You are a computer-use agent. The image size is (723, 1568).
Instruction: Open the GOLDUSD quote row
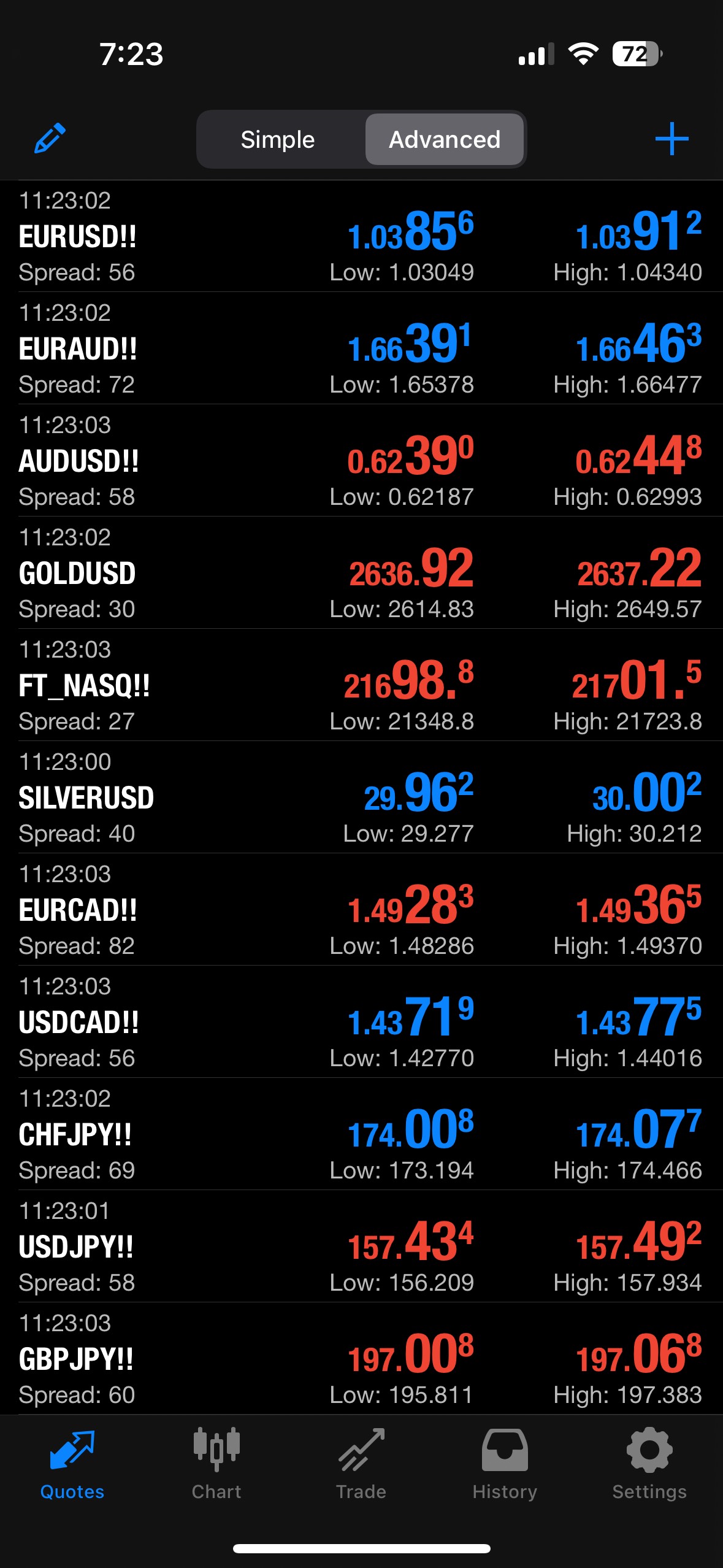pos(361,573)
